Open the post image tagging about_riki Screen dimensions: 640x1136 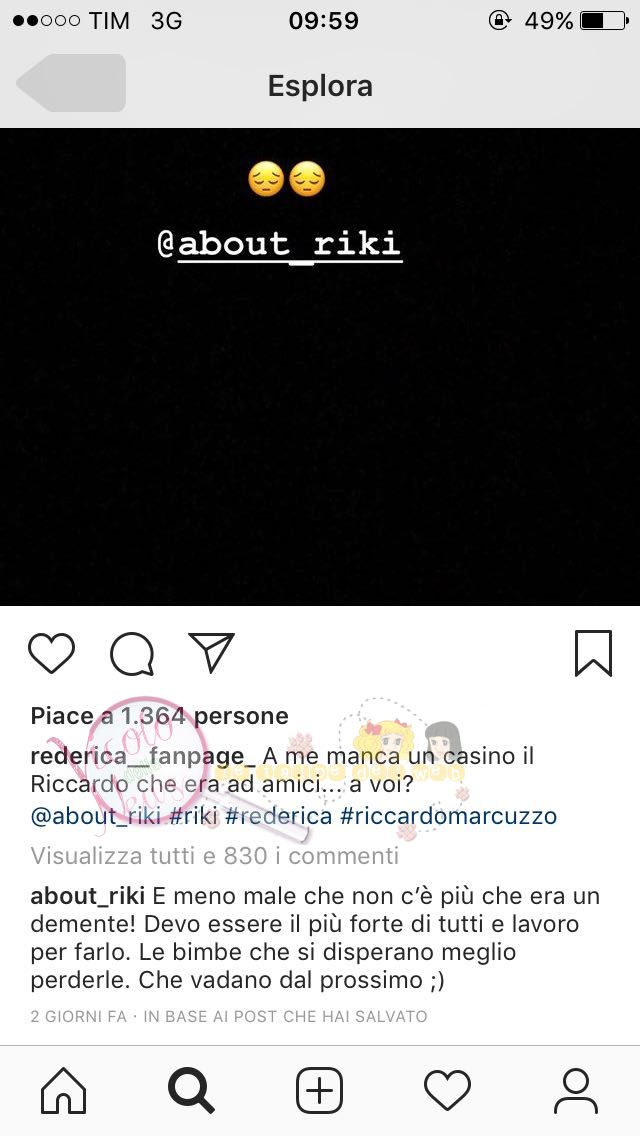point(320,367)
